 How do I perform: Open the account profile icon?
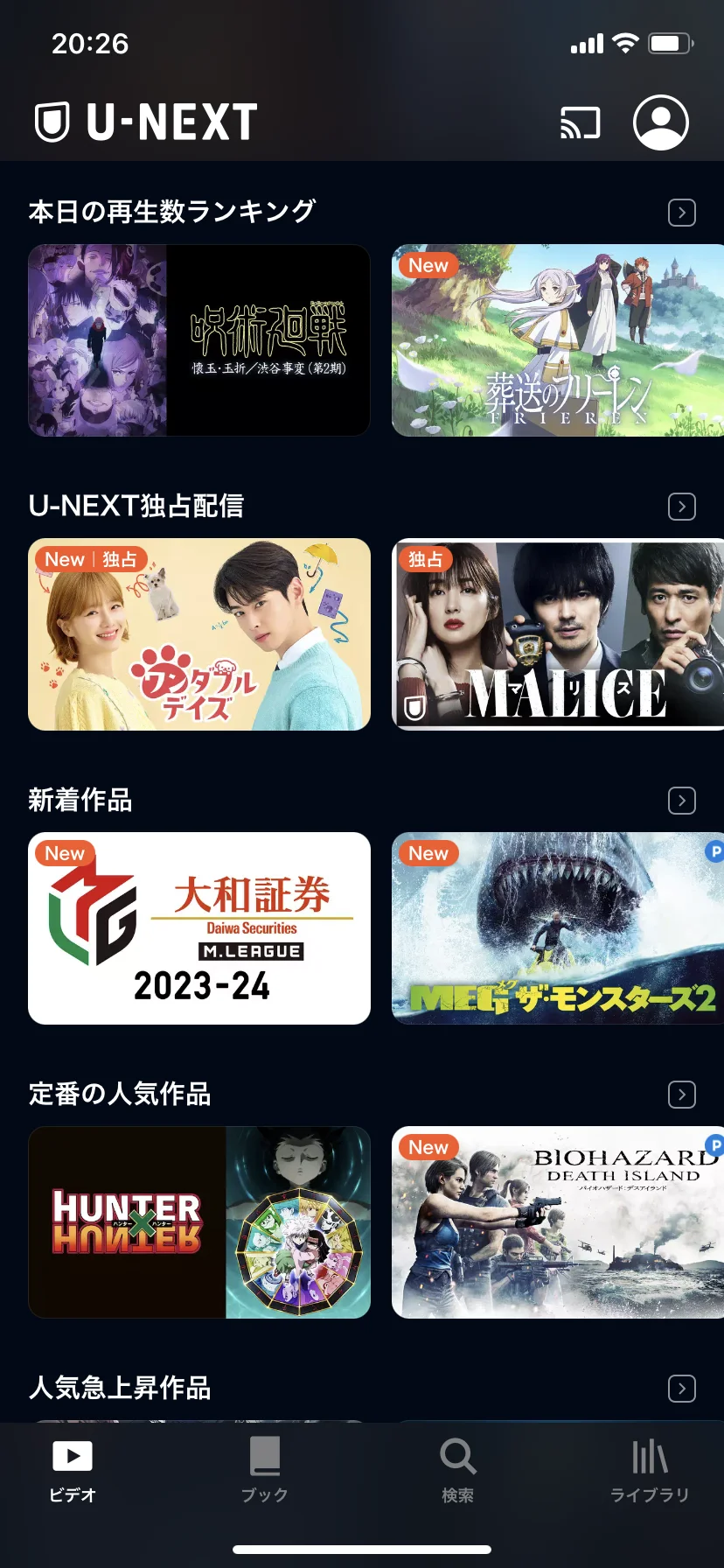[x=660, y=122]
